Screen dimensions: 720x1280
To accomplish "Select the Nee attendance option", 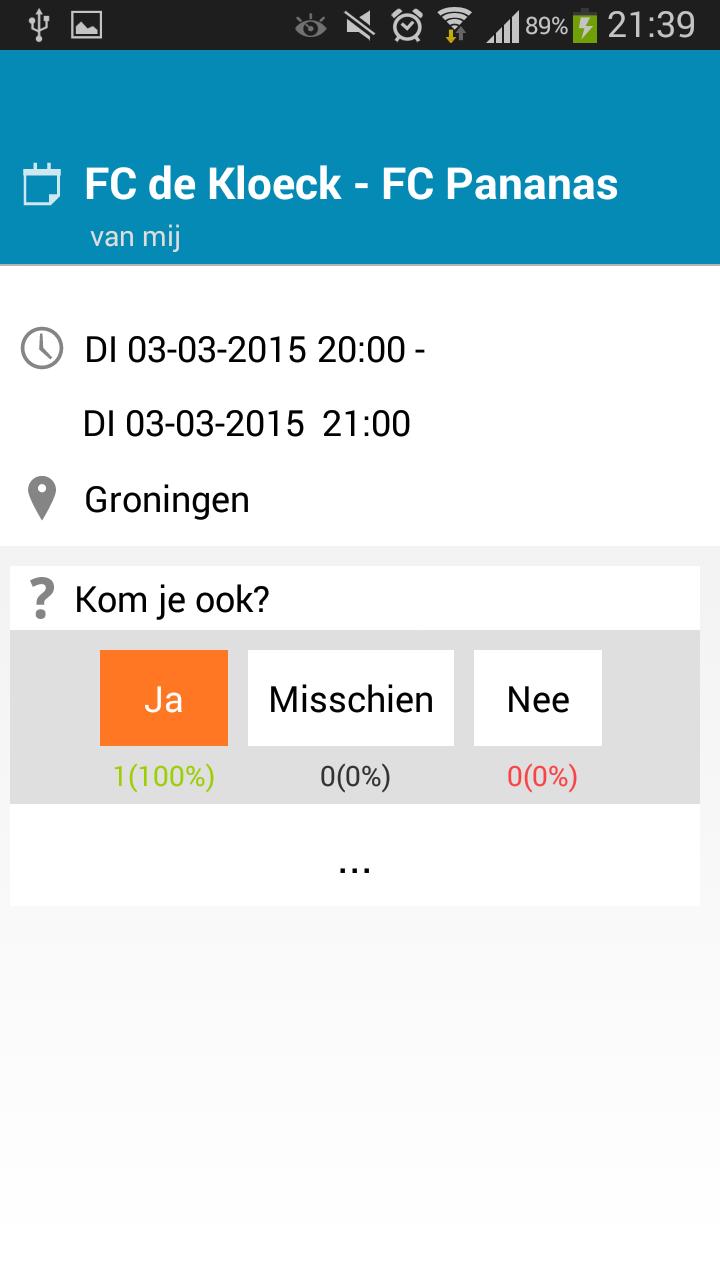I will [537, 698].
